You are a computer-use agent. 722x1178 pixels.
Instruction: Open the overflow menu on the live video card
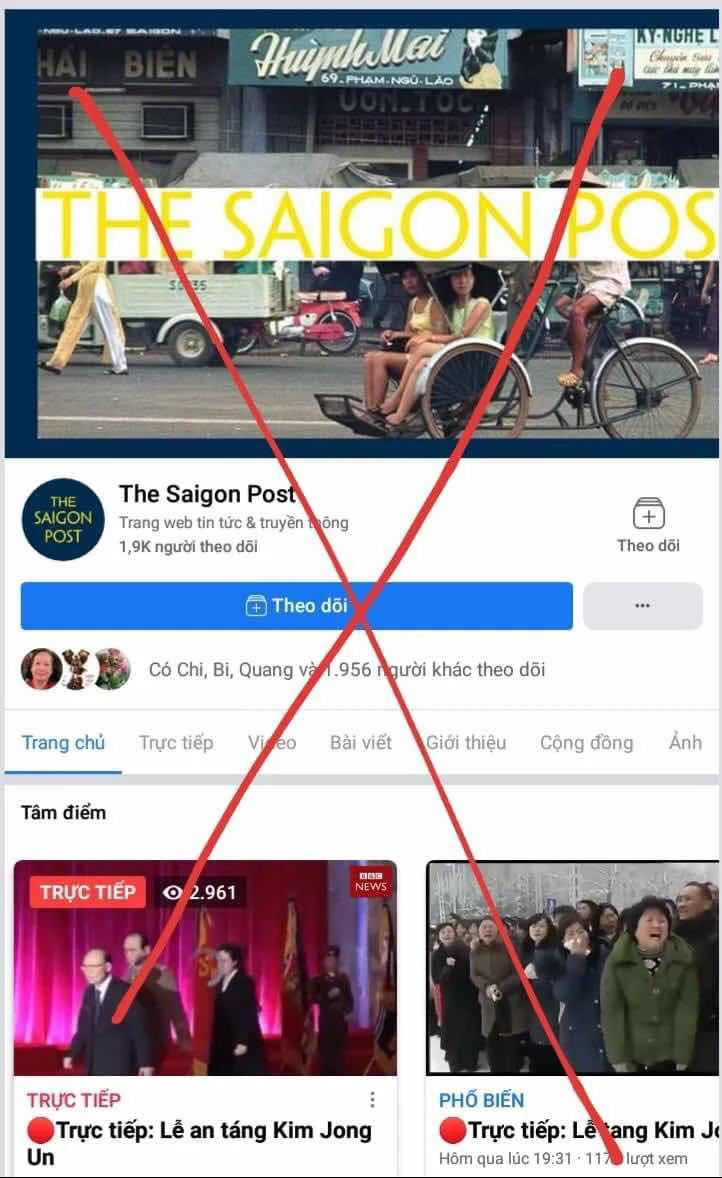point(372,1100)
